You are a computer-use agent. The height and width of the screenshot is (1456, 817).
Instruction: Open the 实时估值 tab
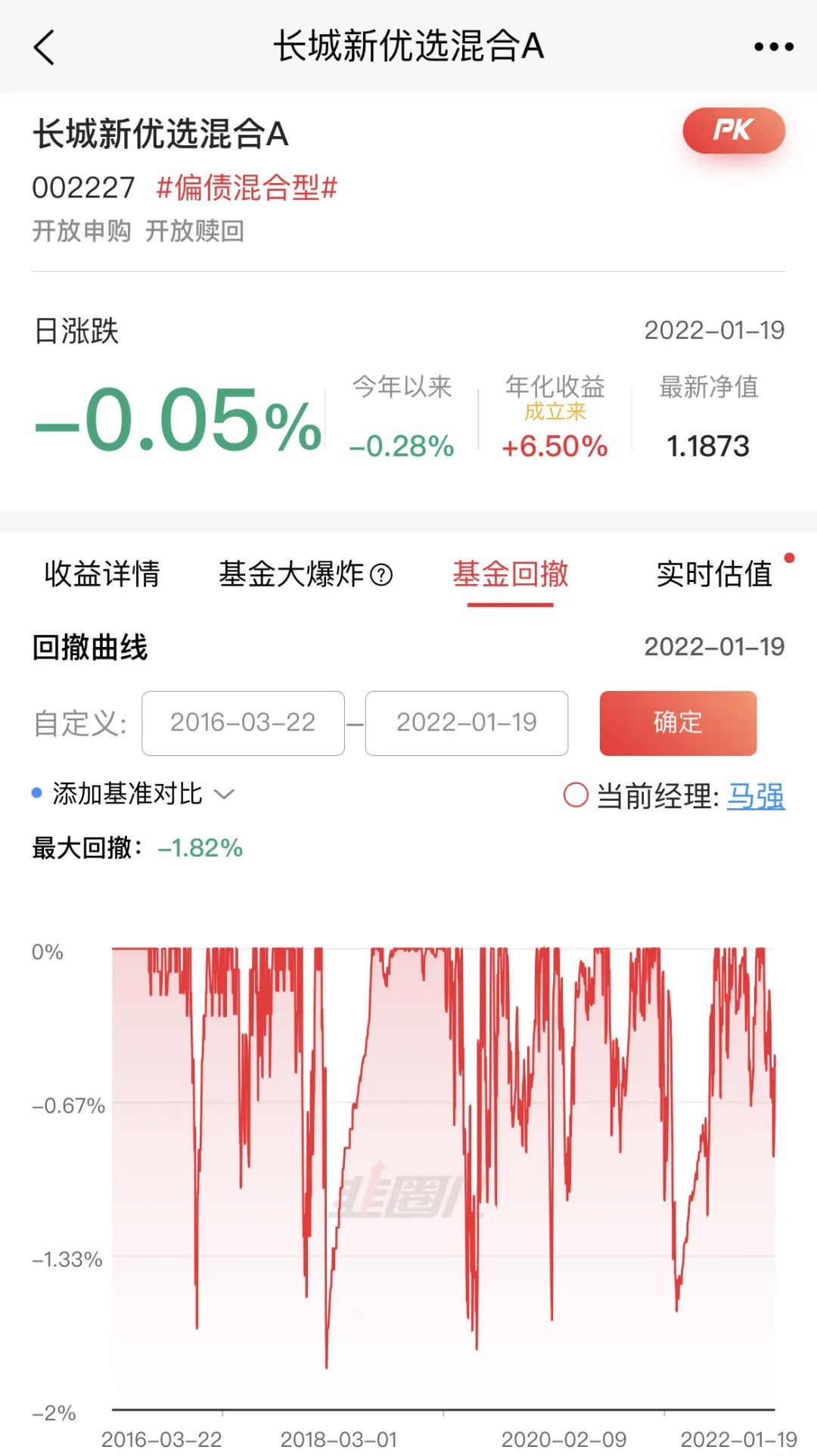click(714, 574)
